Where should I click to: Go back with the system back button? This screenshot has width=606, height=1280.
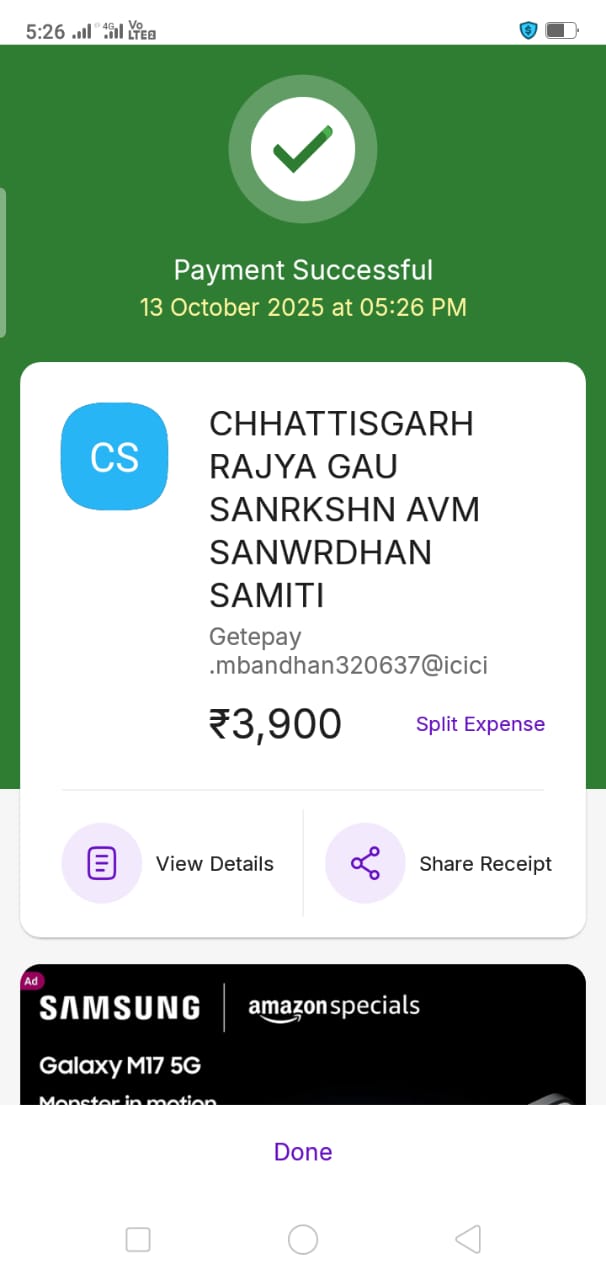point(468,1240)
